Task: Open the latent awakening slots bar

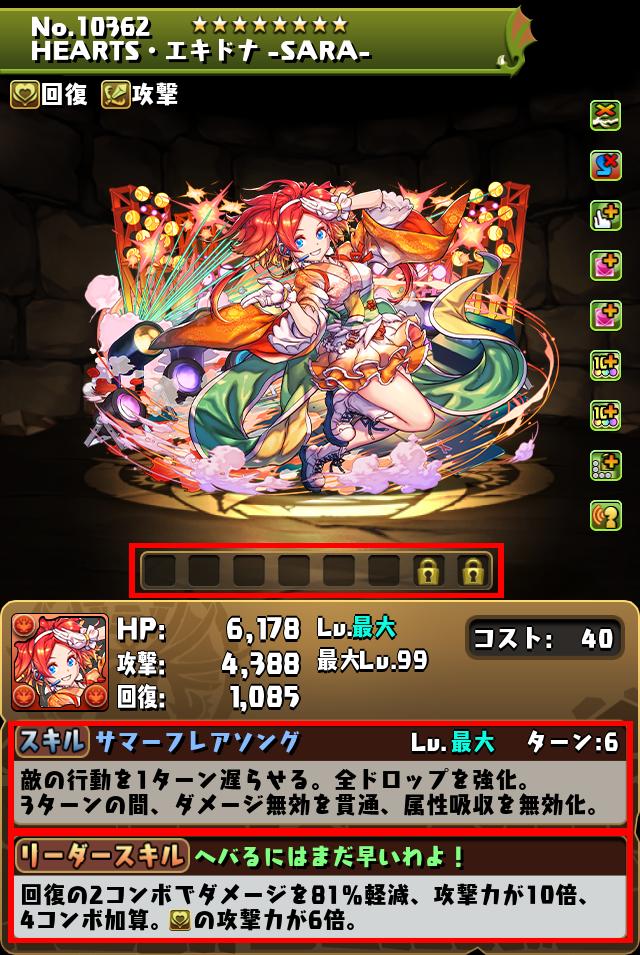Action: coord(316,571)
